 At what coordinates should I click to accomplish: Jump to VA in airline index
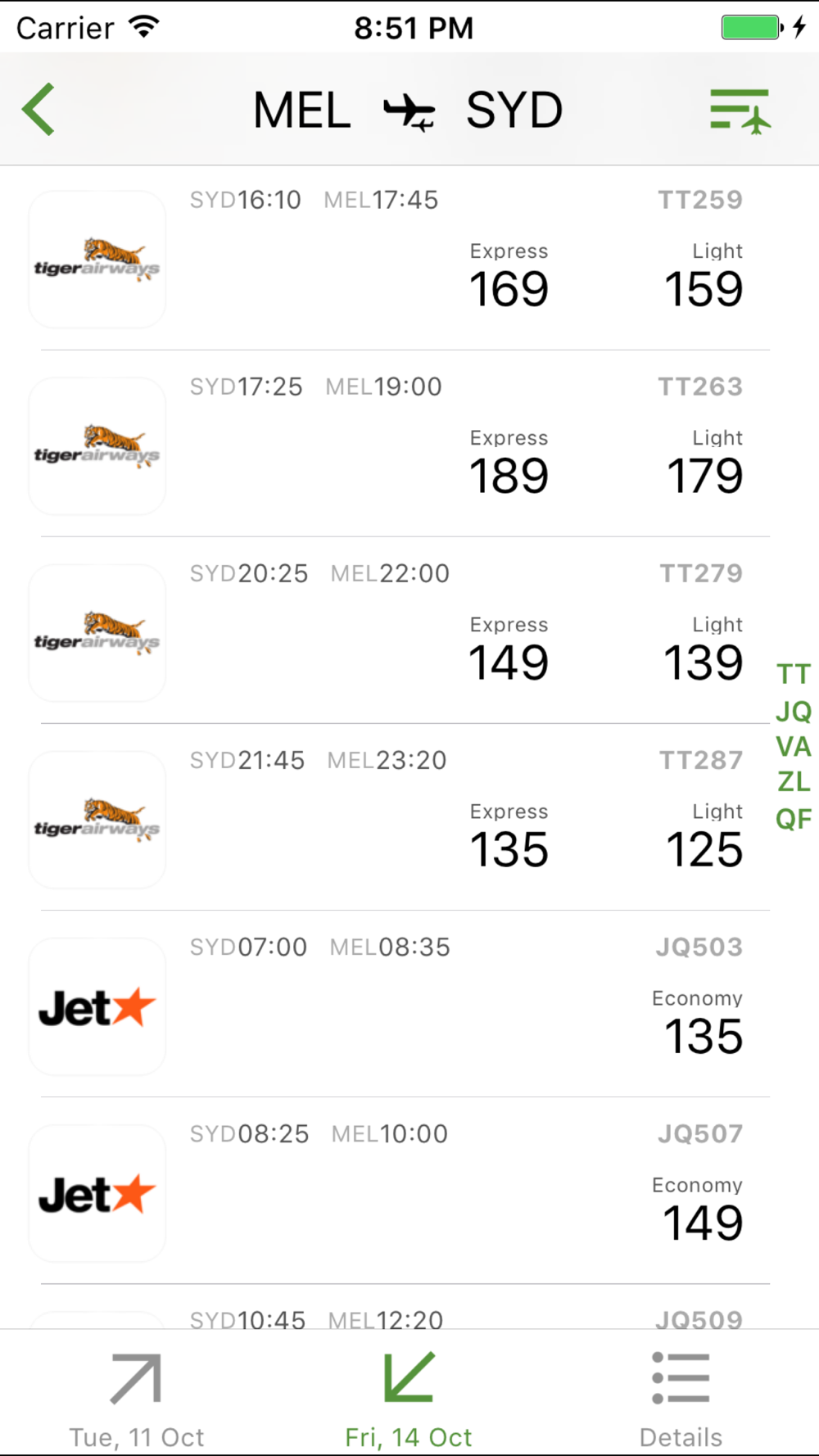coord(794,747)
